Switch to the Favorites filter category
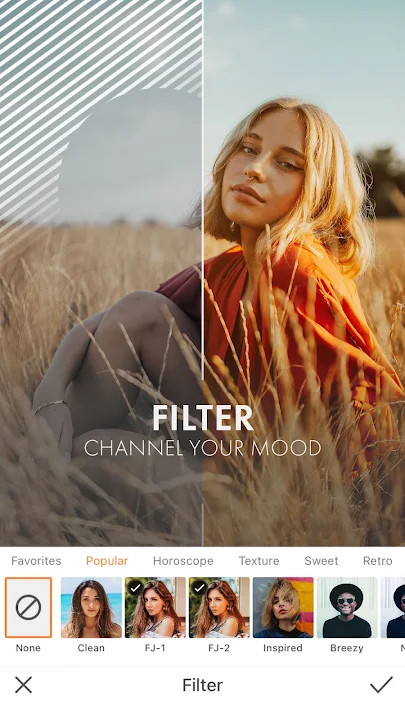 tap(36, 561)
